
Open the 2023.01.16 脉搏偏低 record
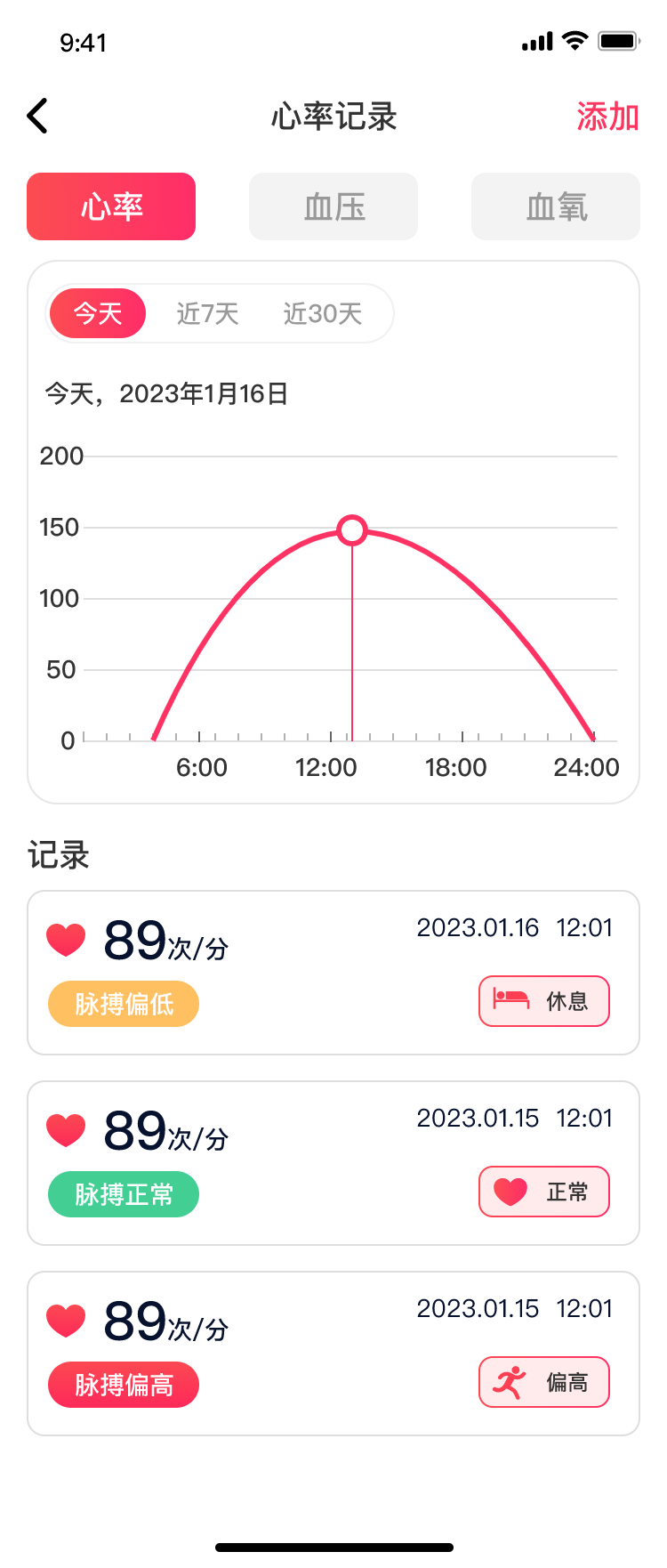(x=333, y=972)
